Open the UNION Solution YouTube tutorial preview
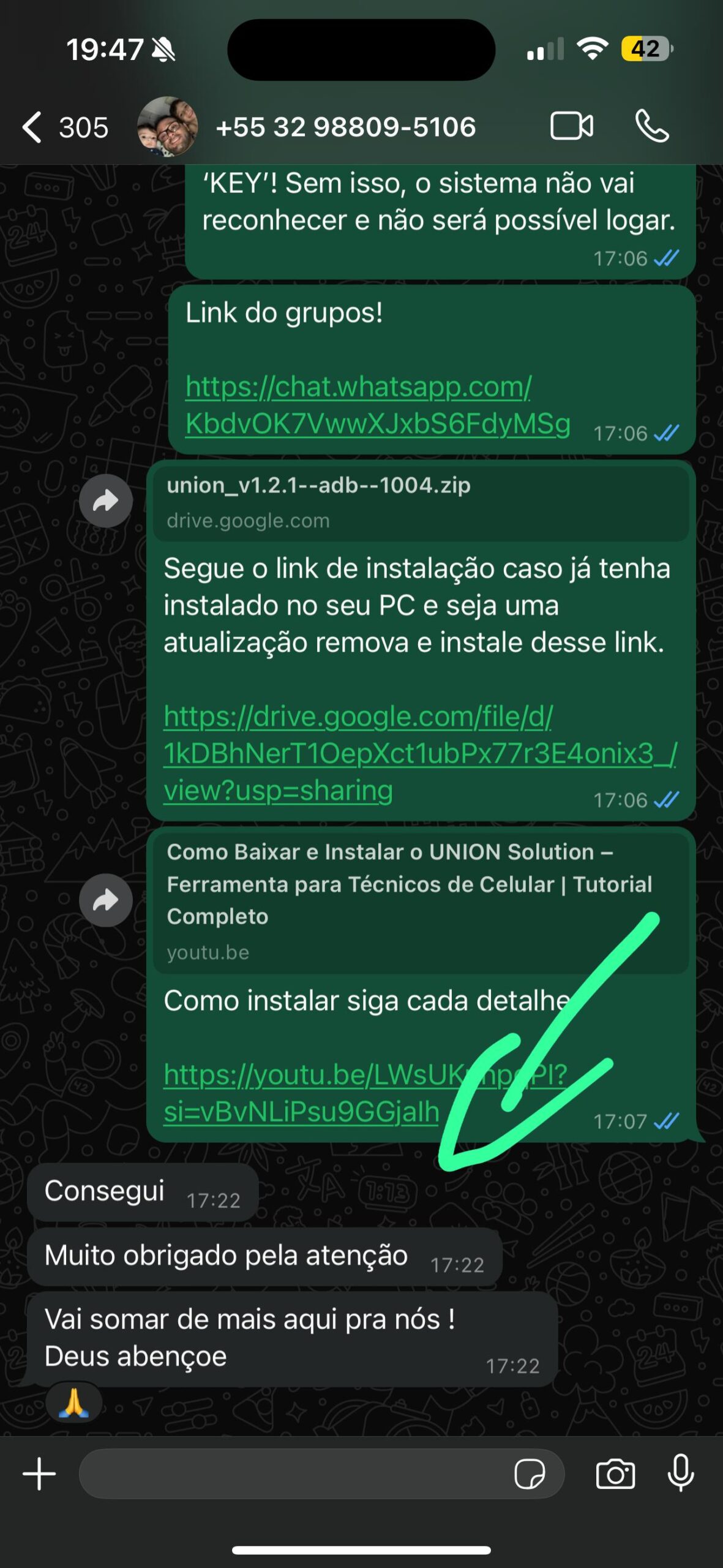723x1568 pixels. click(421, 900)
